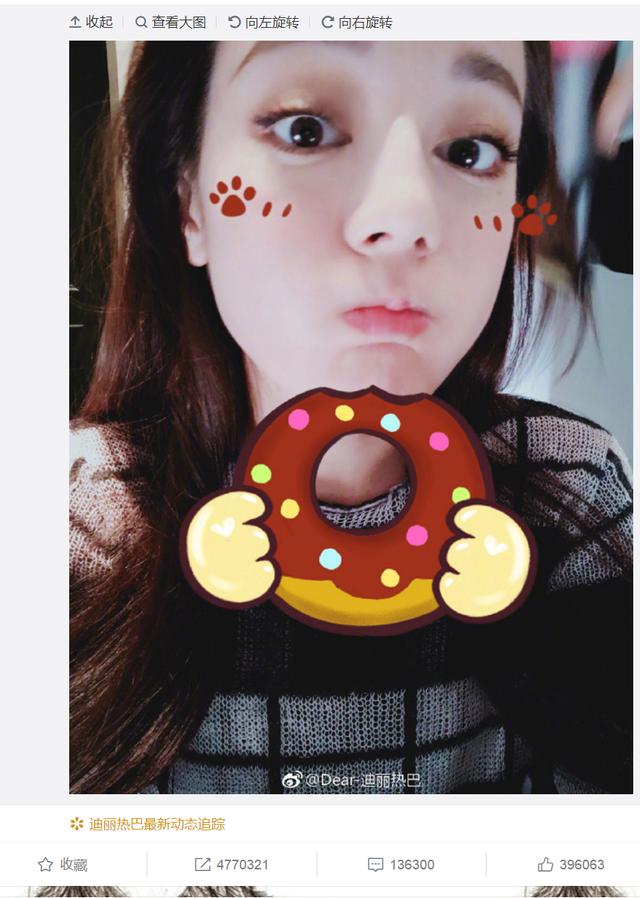Collapse the image with 收起
The height and width of the screenshot is (898, 640).
91,22
